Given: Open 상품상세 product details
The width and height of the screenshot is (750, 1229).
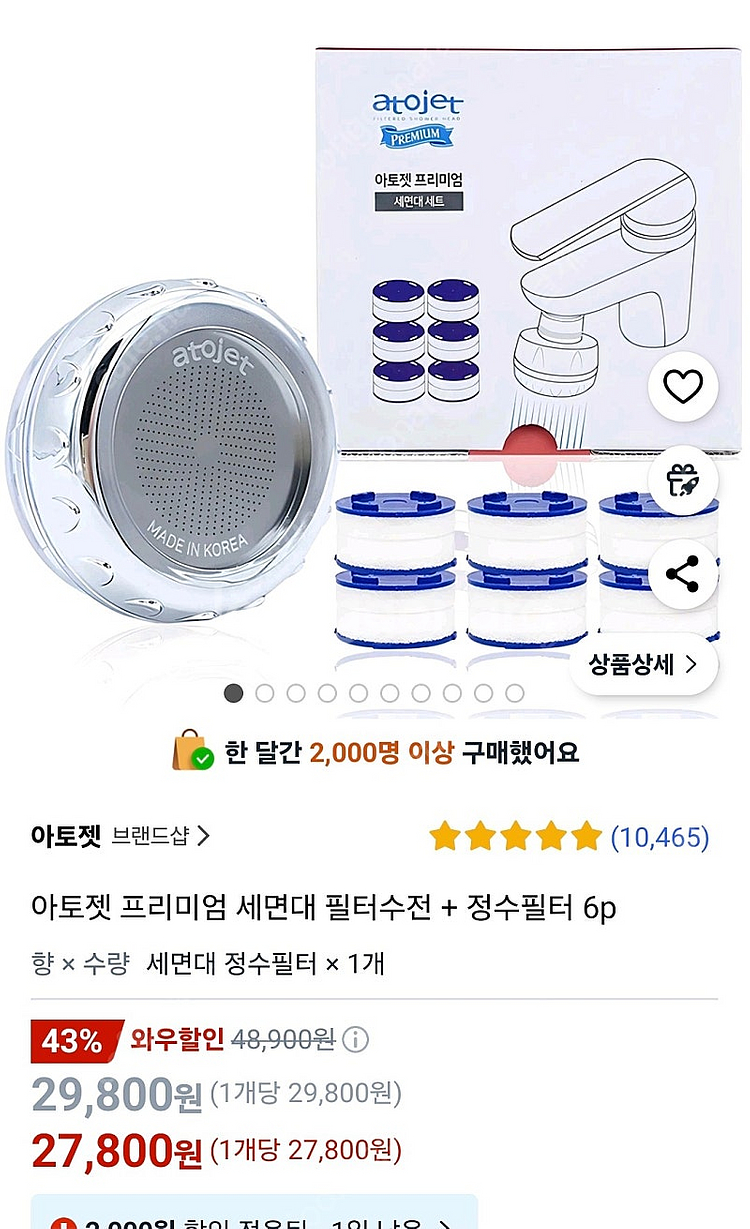Looking at the screenshot, I should (643, 664).
